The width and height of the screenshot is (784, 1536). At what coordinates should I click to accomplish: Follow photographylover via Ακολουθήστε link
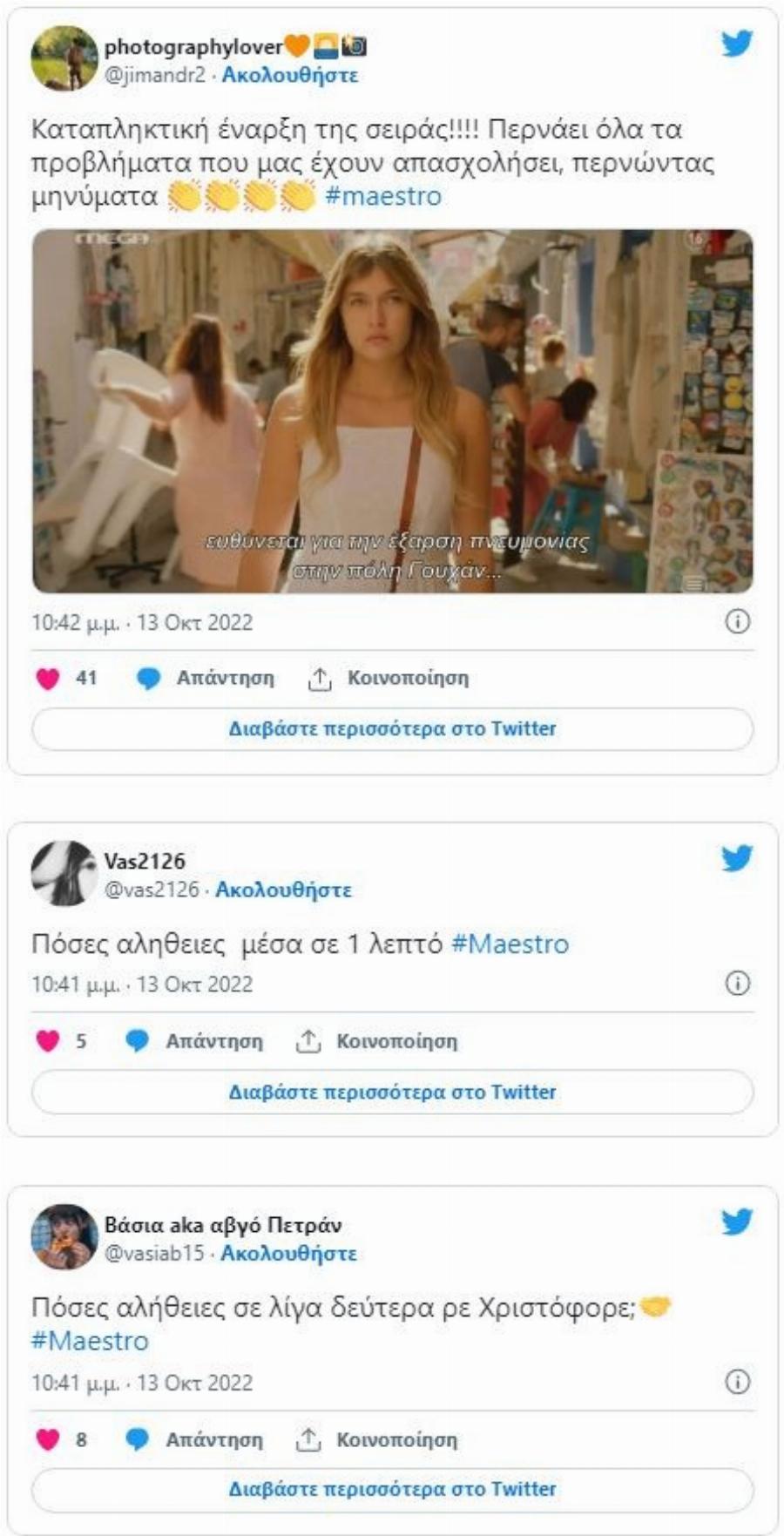(289, 75)
